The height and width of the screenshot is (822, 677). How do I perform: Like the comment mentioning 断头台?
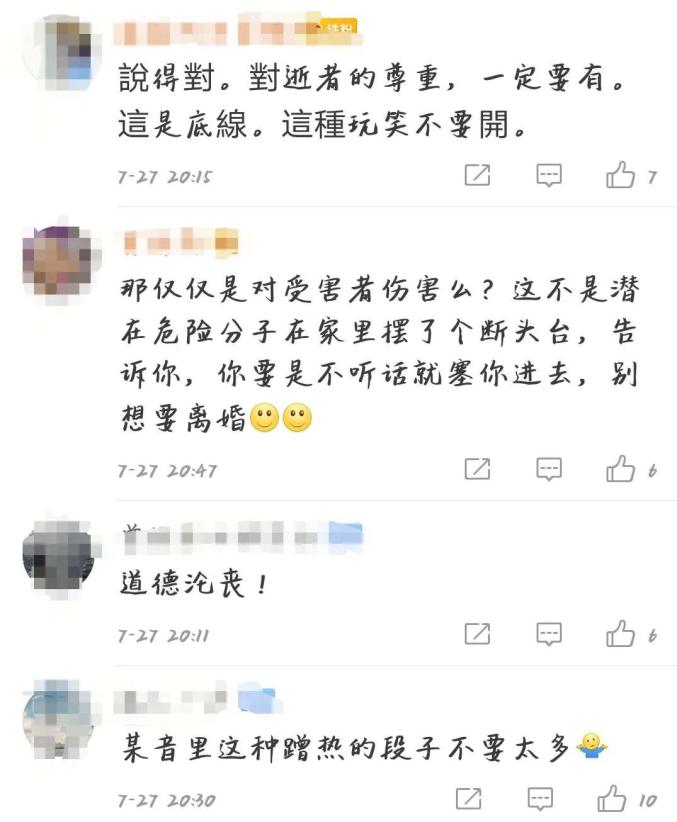point(620,469)
